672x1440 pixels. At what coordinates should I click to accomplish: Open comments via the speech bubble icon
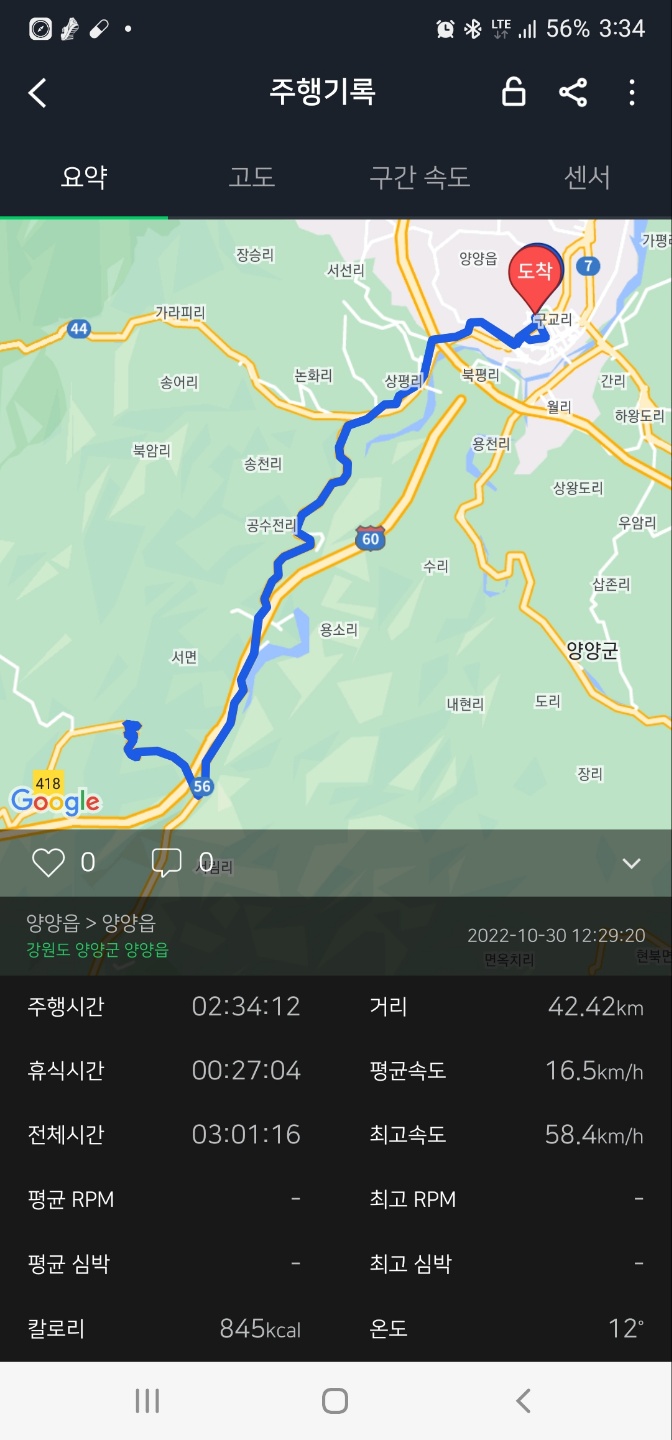click(x=166, y=862)
